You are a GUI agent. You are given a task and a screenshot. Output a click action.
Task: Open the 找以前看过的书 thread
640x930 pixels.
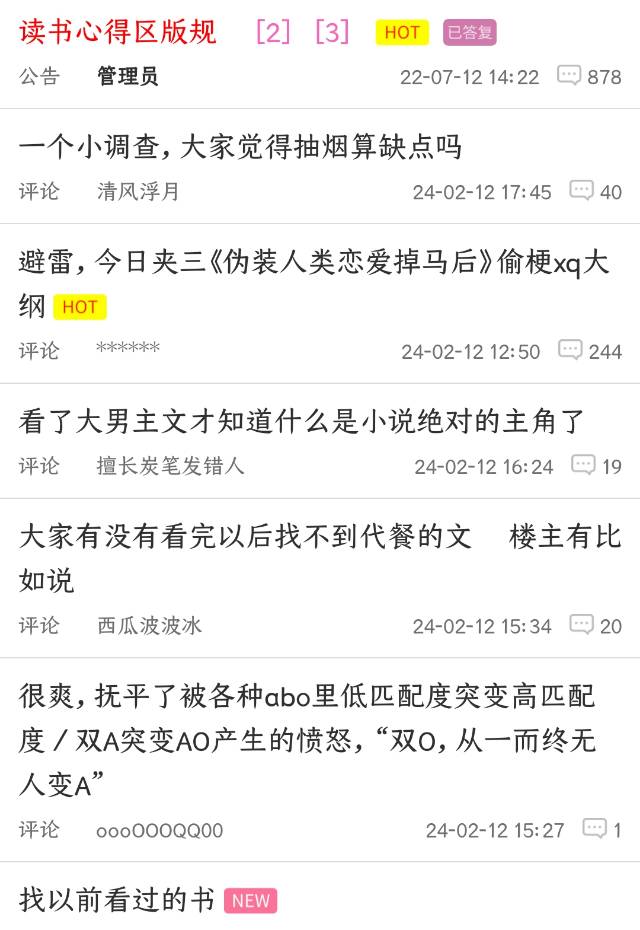pyautogui.click(x=117, y=900)
